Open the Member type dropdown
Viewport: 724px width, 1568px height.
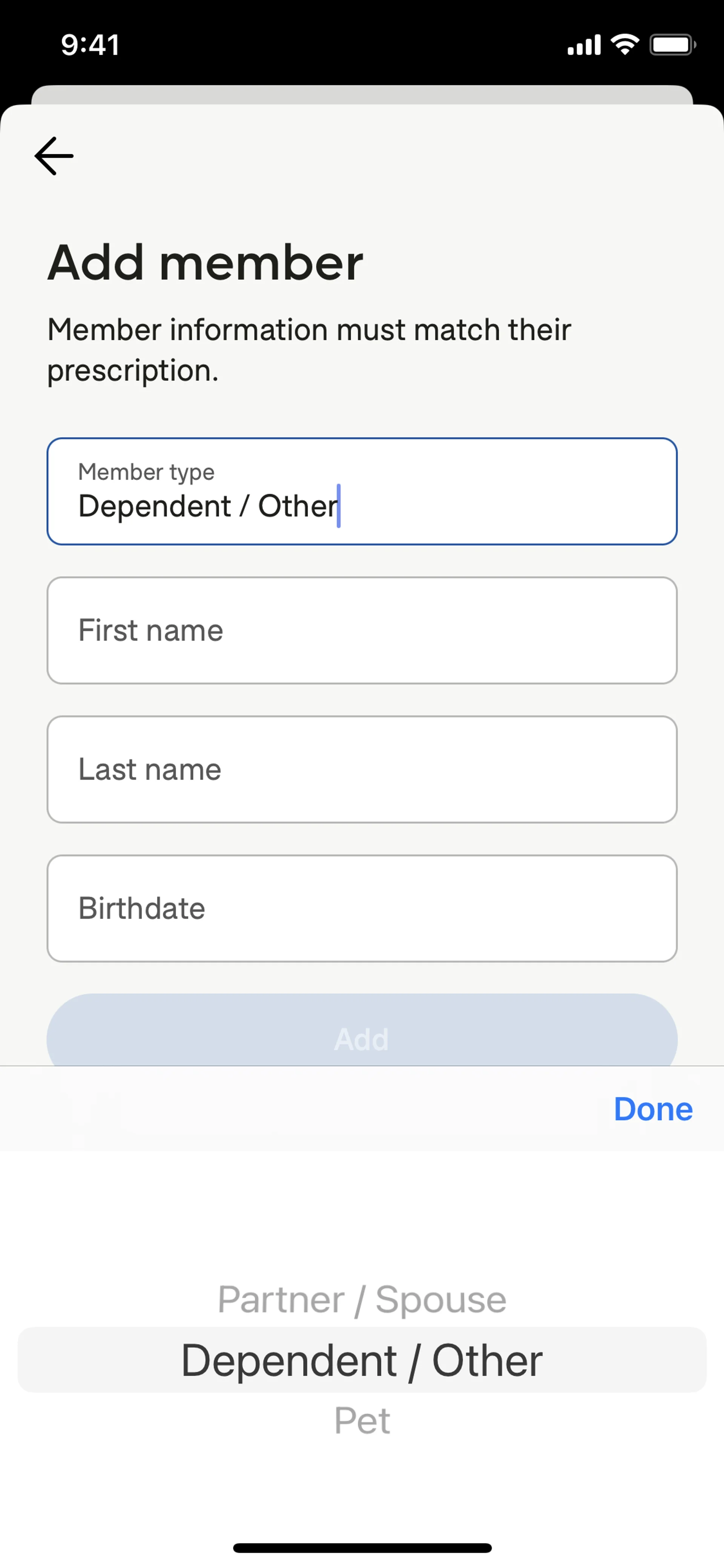coord(361,491)
